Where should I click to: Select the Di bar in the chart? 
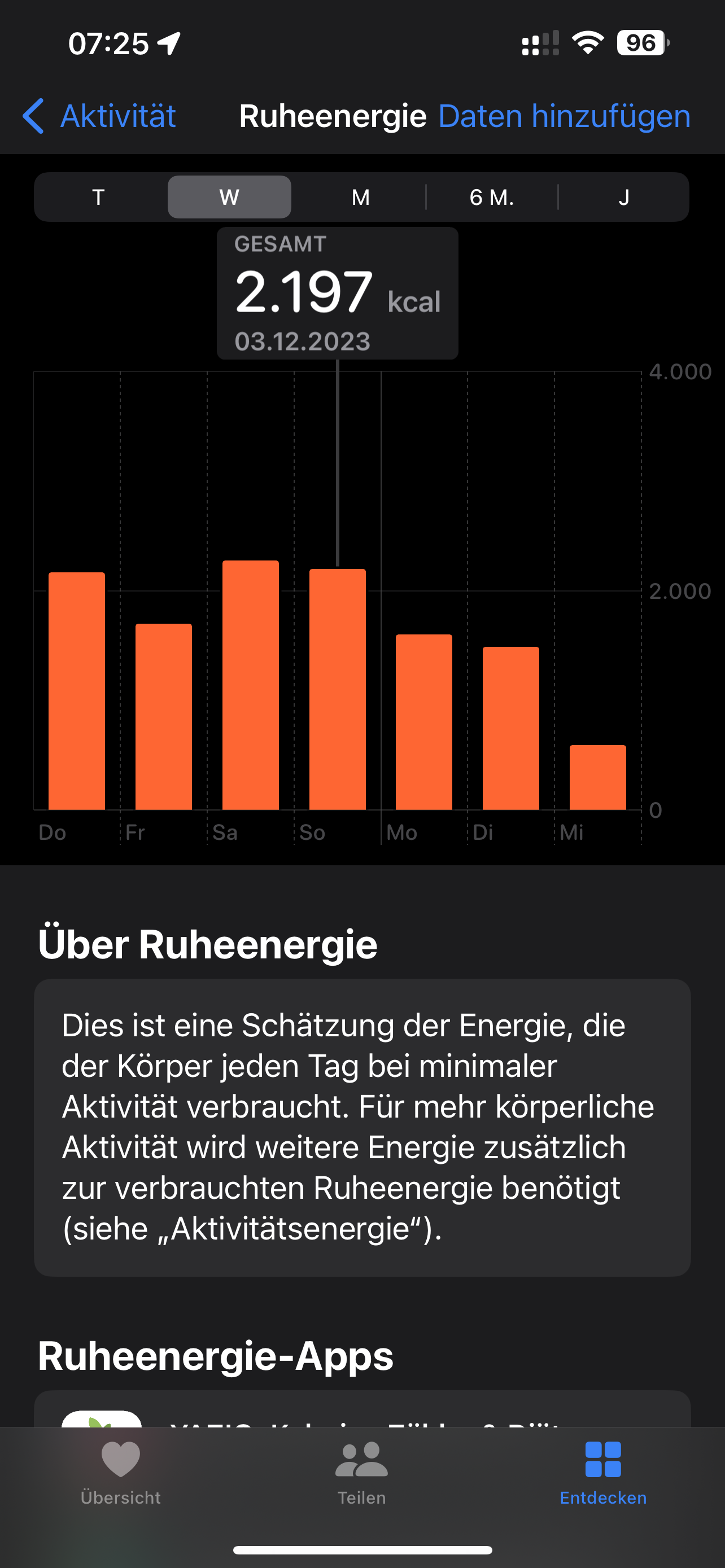512,728
